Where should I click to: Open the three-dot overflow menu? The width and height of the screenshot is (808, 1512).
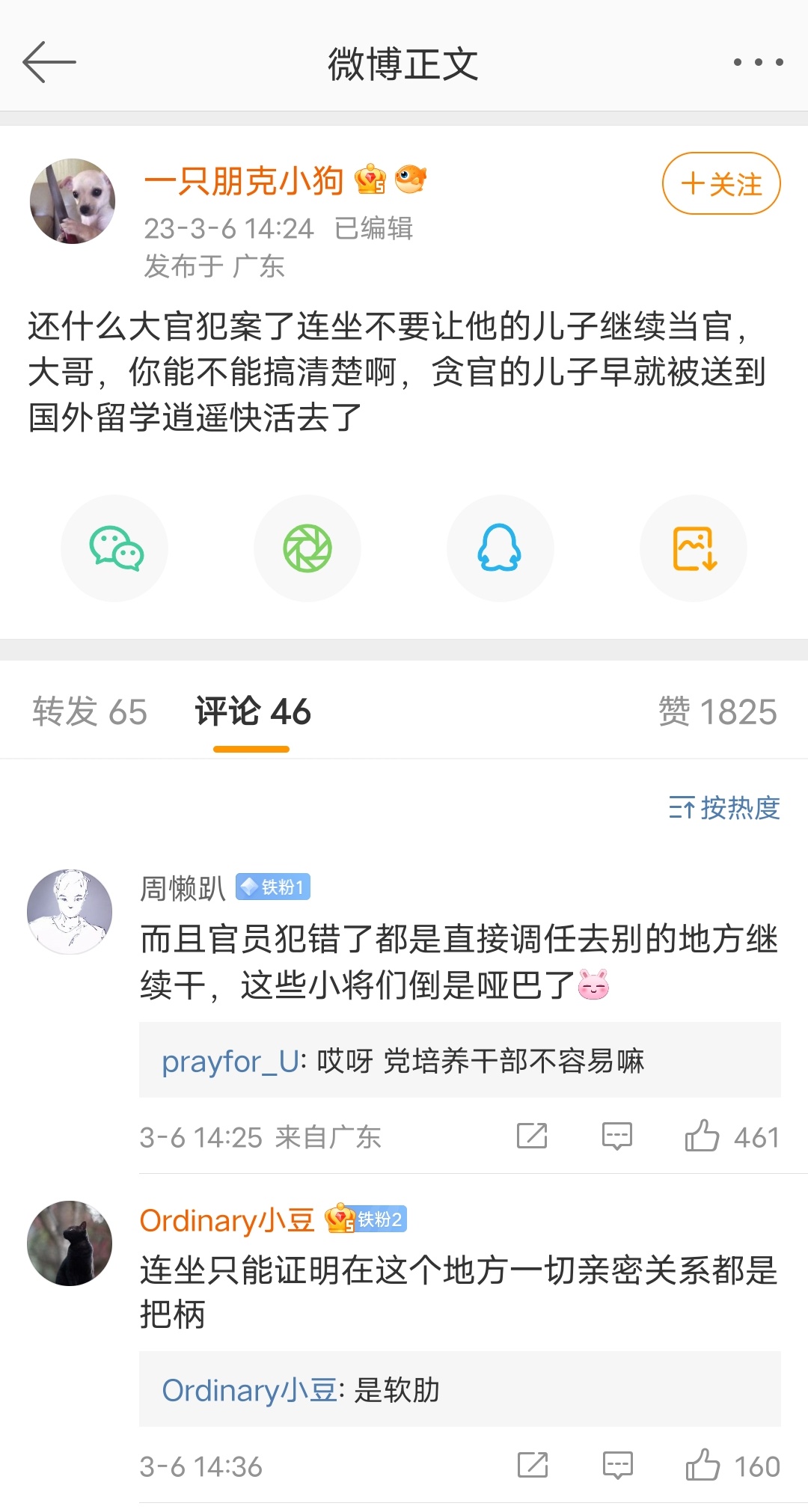(758, 62)
